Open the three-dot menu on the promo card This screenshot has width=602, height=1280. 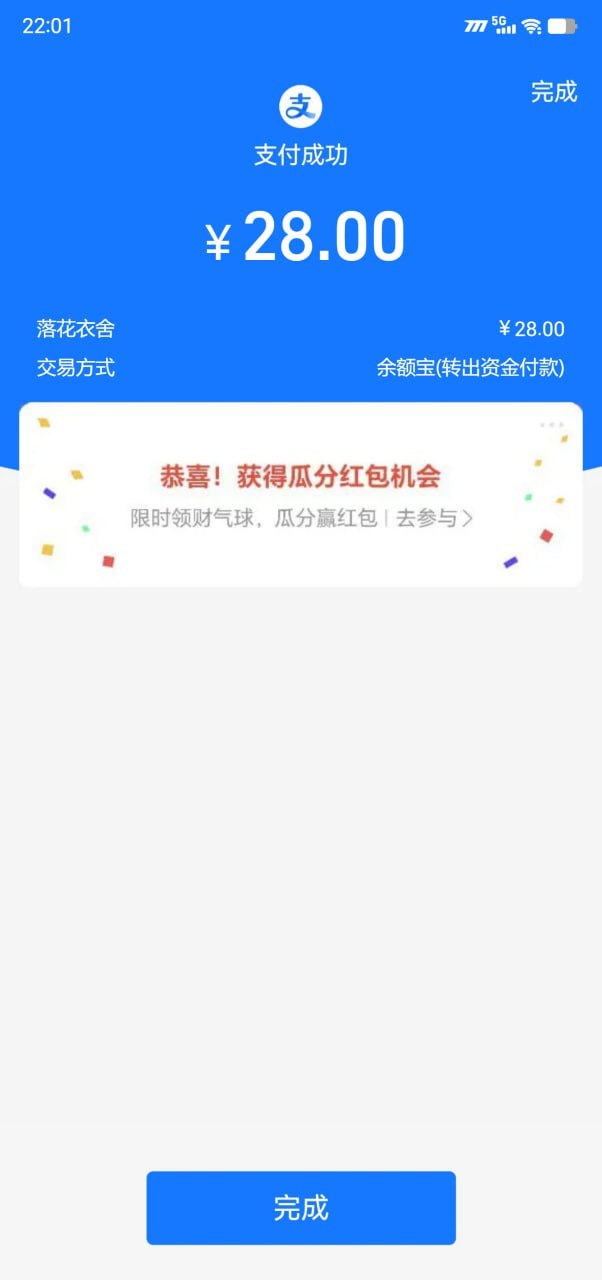point(552,425)
